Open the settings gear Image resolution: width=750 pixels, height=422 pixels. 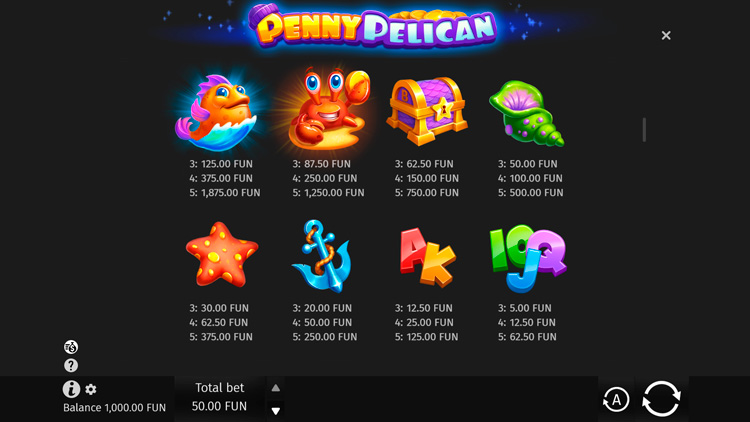coord(91,390)
